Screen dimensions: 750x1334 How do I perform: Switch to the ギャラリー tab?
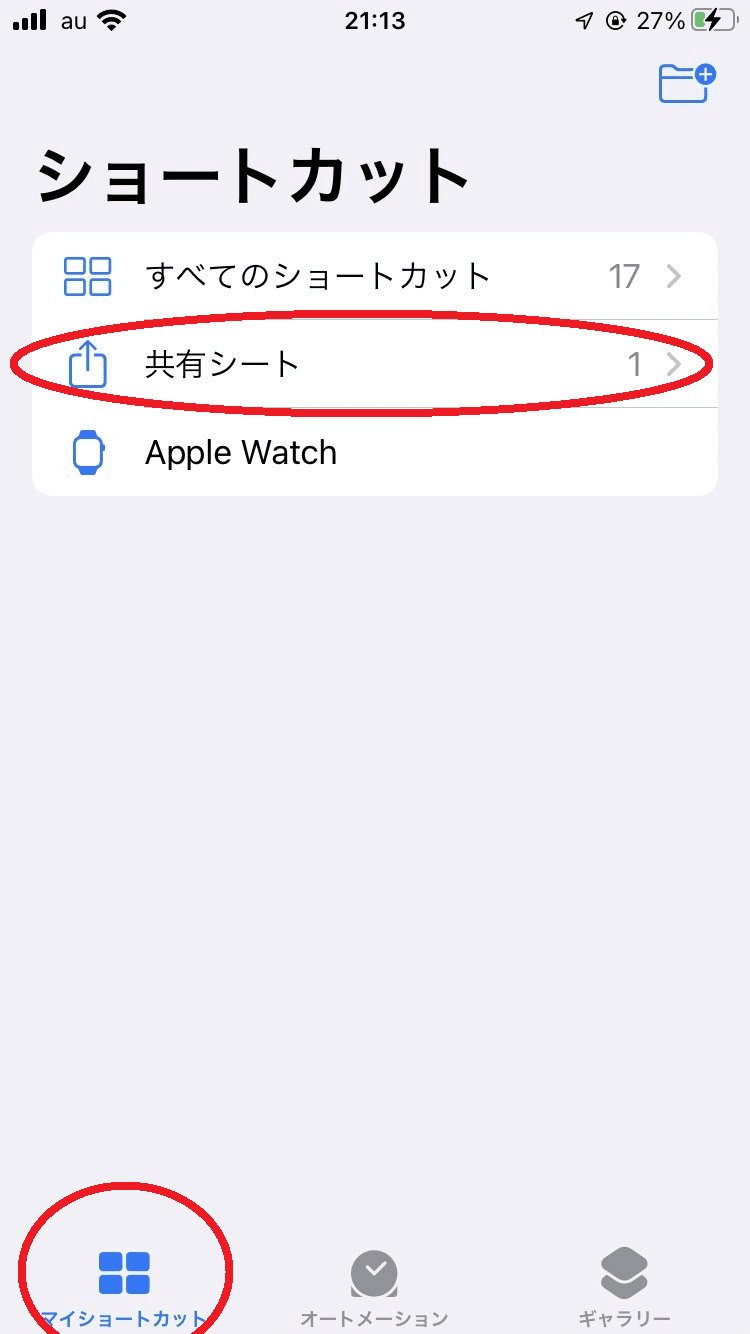pyautogui.click(x=624, y=1288)
